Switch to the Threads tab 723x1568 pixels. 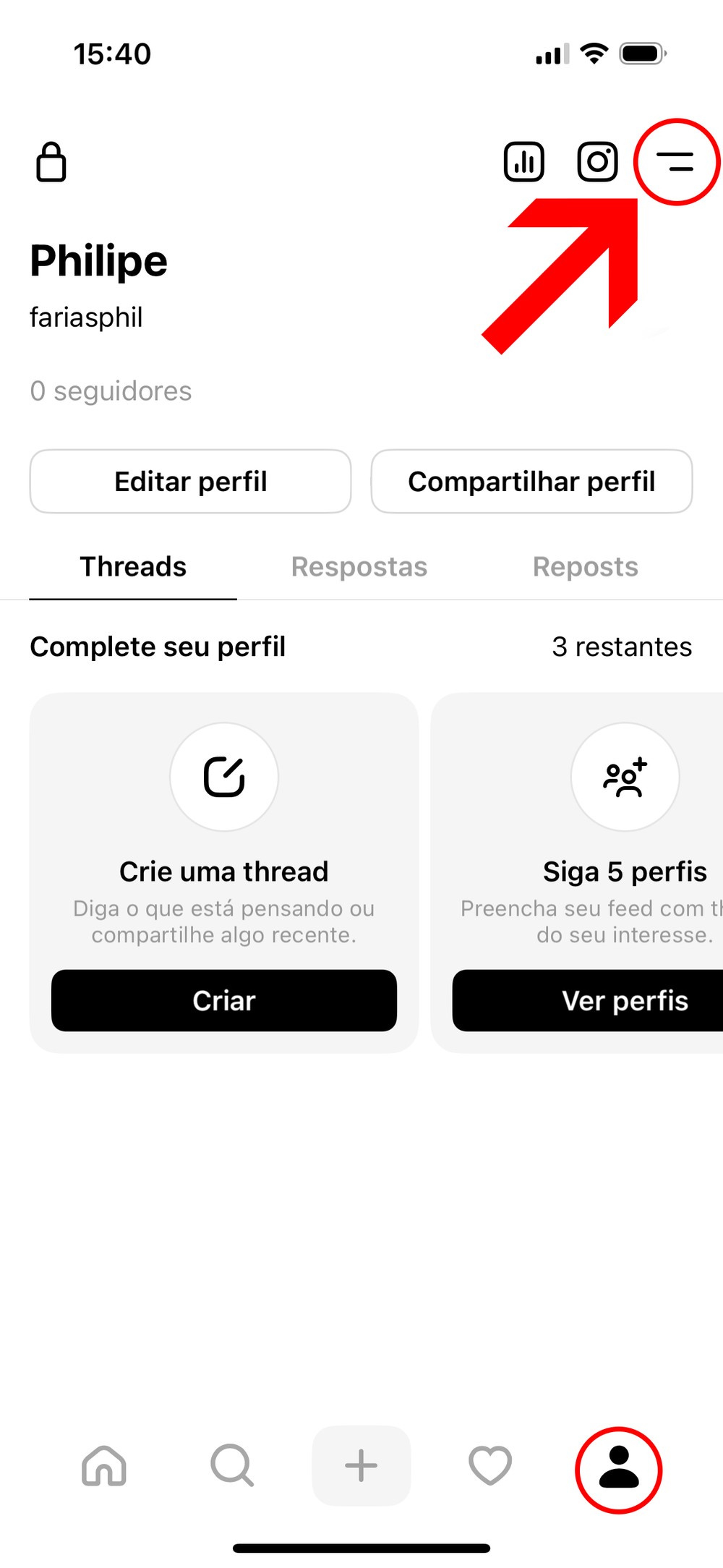[x=133, y=567]
